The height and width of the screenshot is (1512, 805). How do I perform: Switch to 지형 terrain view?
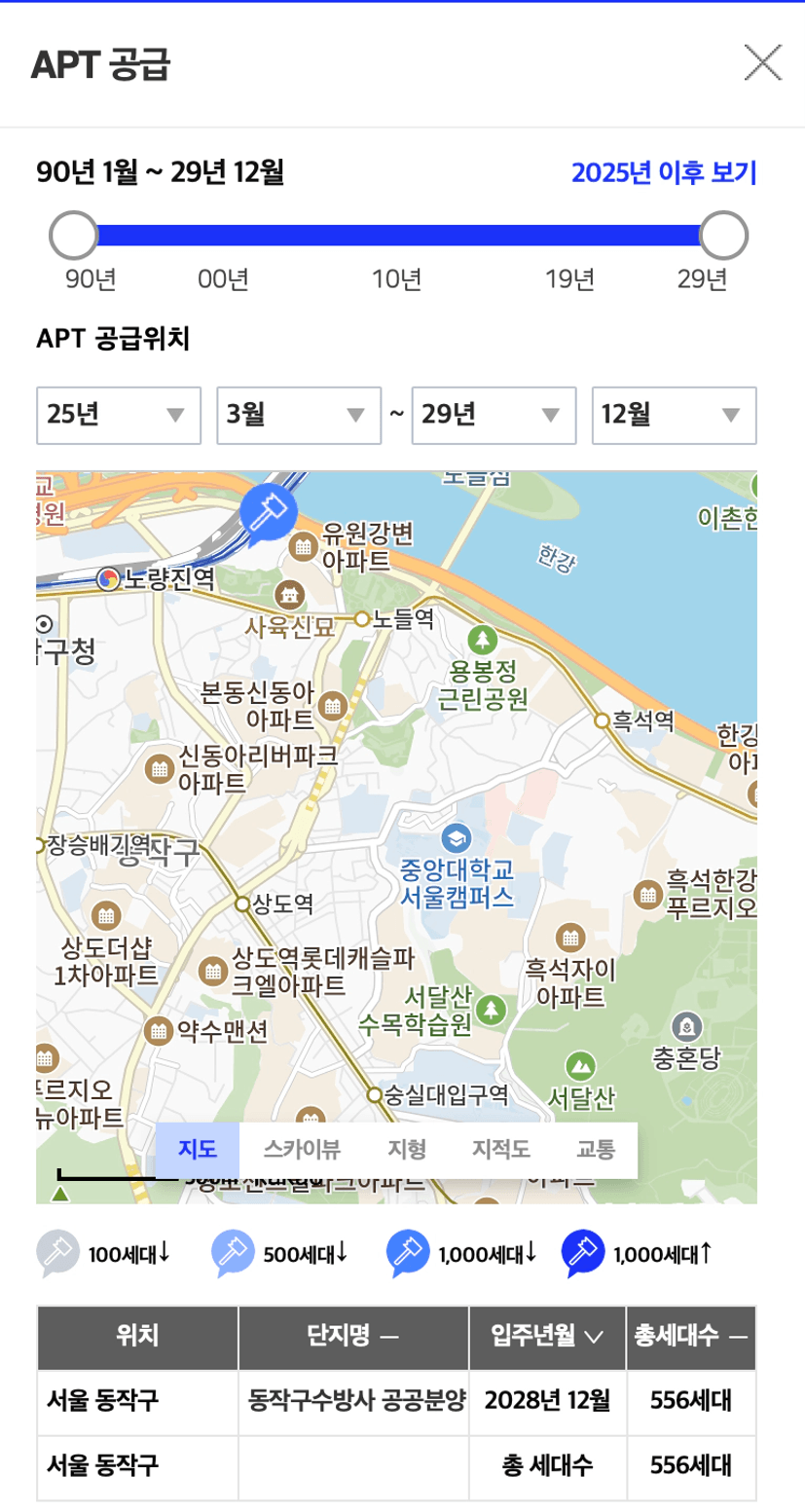pos(406,1150)
